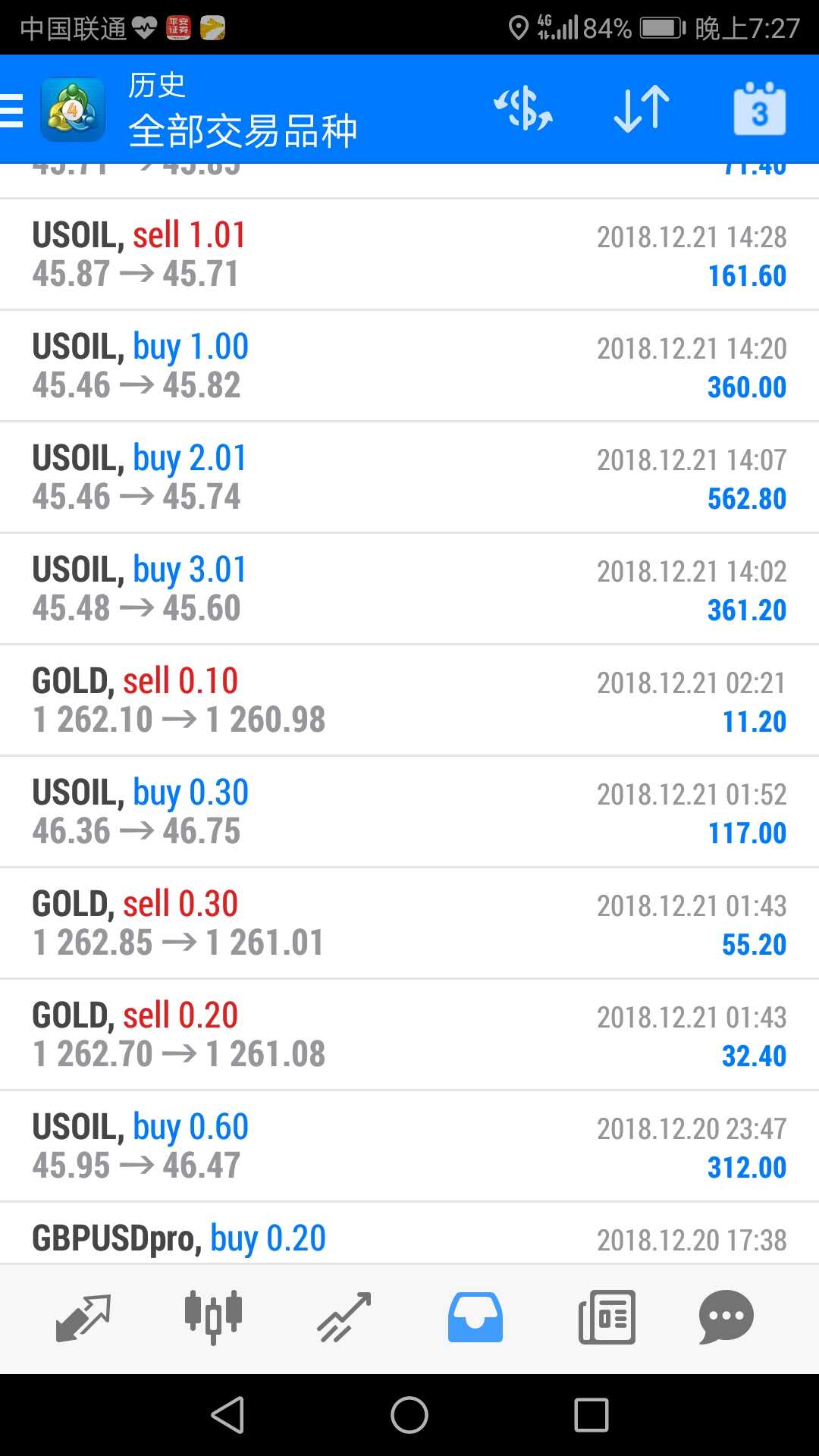Open the hamburger drawer menu
The height and width of the screenshot is (1456, 819).
tap(13, 111)
